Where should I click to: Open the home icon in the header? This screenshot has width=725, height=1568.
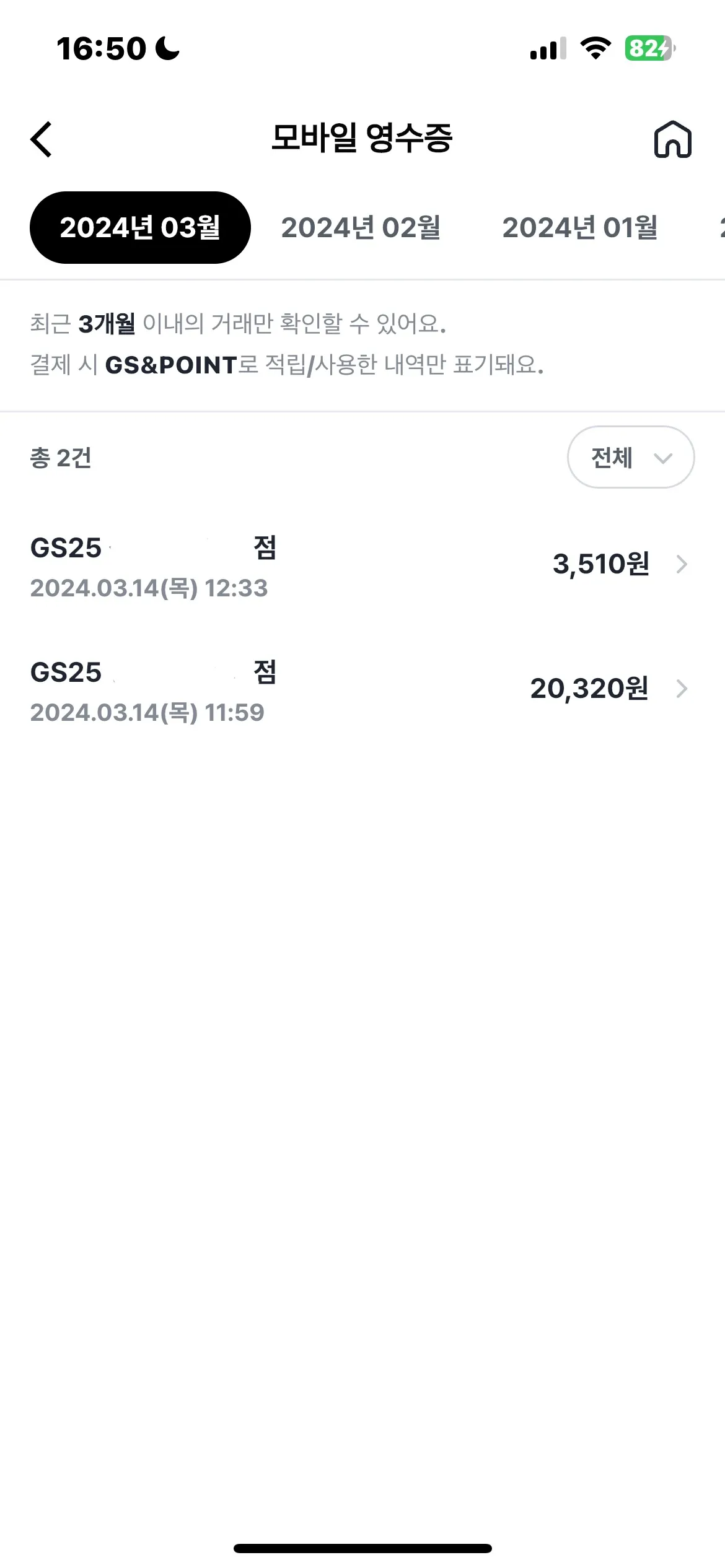(x=672, y=139)
